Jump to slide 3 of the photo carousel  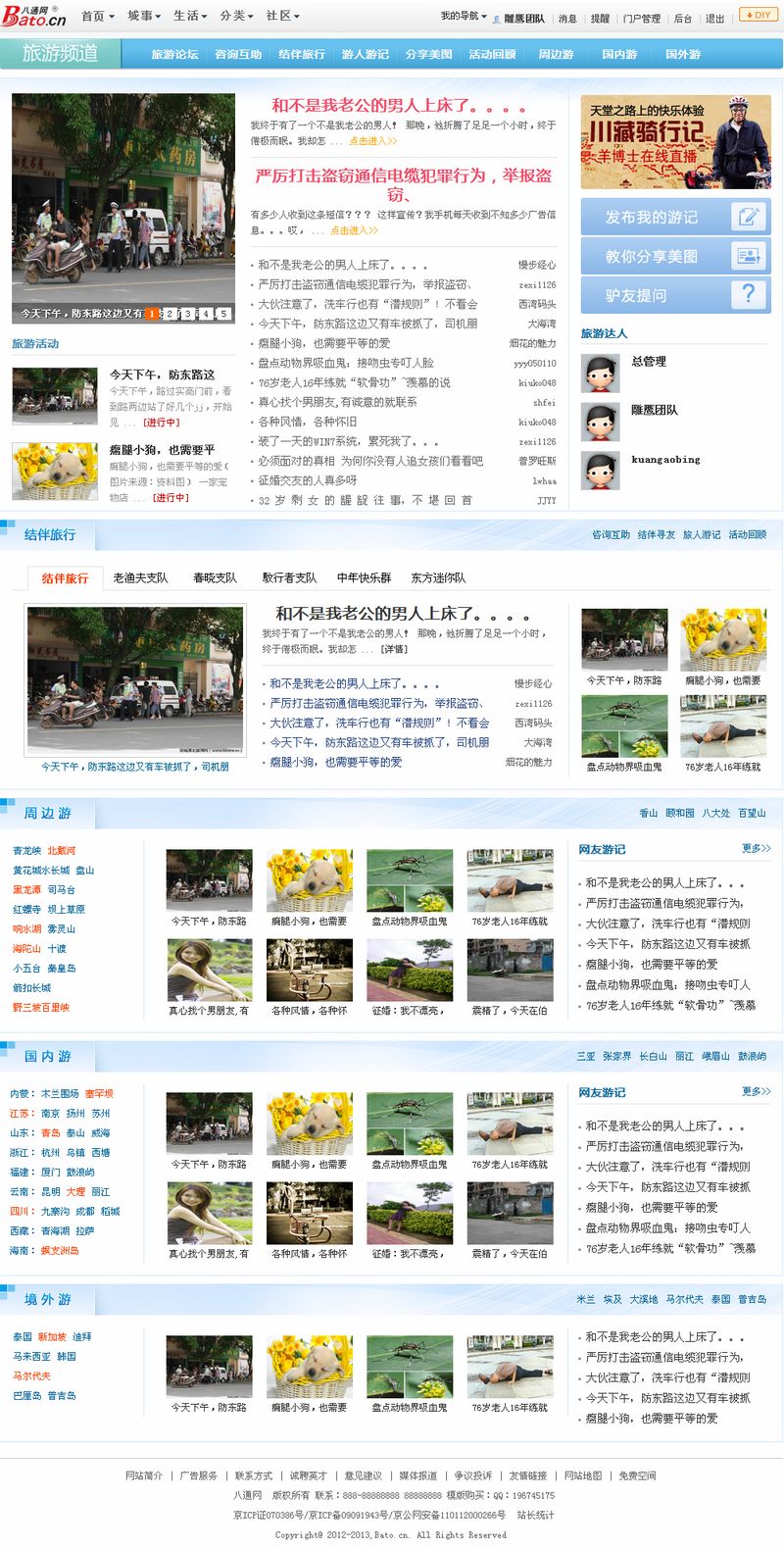coord(187,314)
